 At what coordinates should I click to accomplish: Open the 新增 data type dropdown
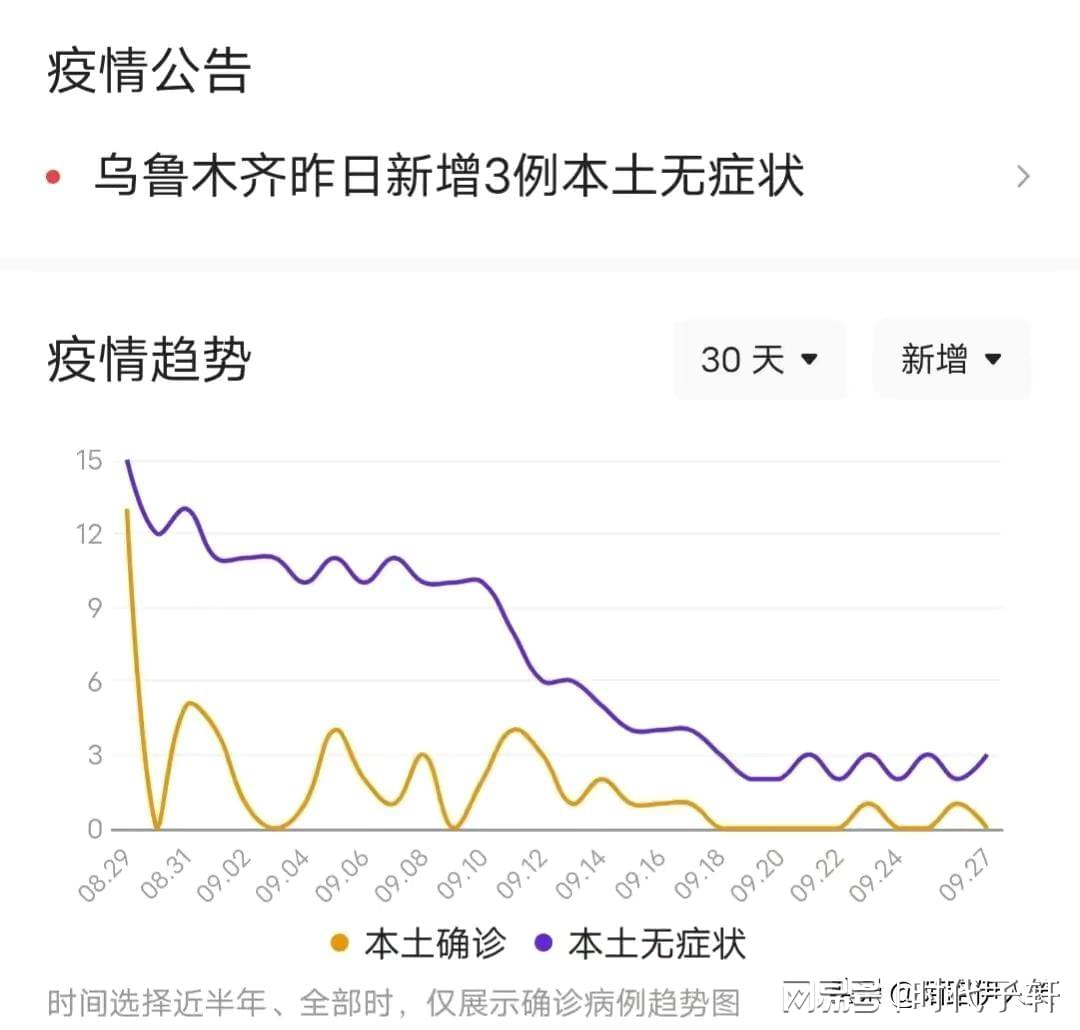951,359
